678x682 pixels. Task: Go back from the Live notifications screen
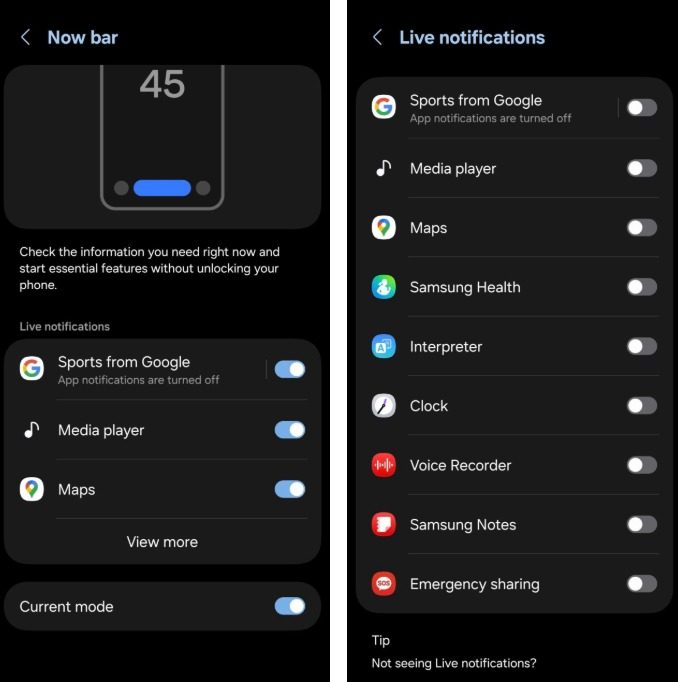tap(377, 38)
